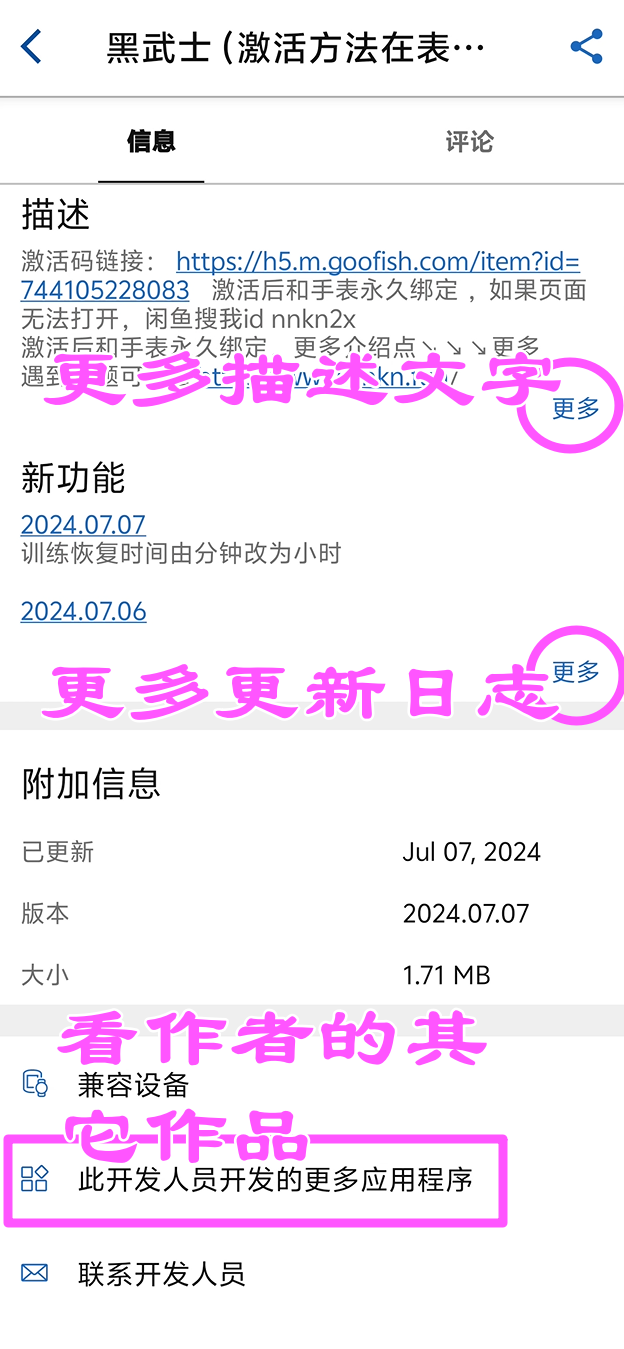The image size is (624, 1349).
Task: Share this app page
Action: pyautogui.click(x=586, y=47)
